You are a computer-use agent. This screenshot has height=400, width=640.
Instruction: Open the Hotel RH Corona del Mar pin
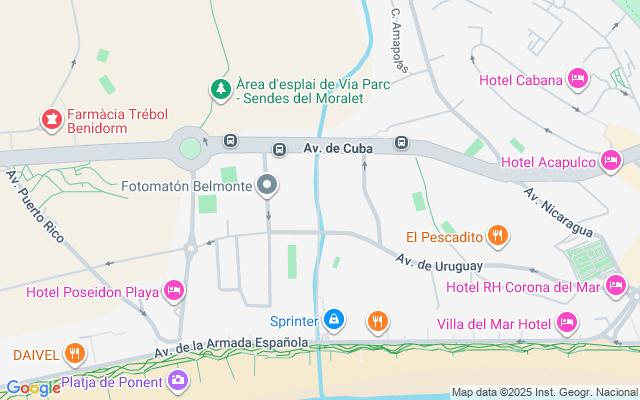coord(617,289)
